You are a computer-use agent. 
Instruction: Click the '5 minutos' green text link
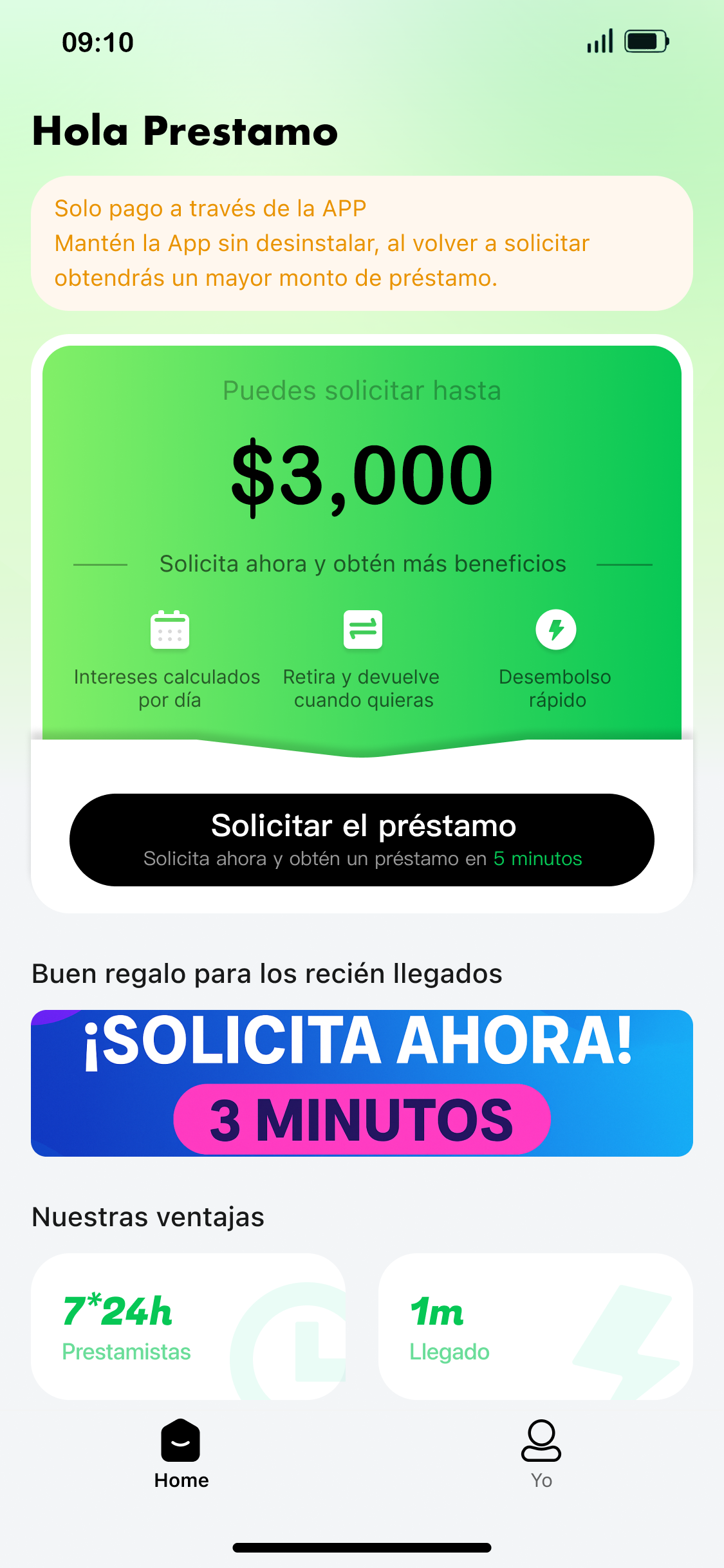point(537,859)
